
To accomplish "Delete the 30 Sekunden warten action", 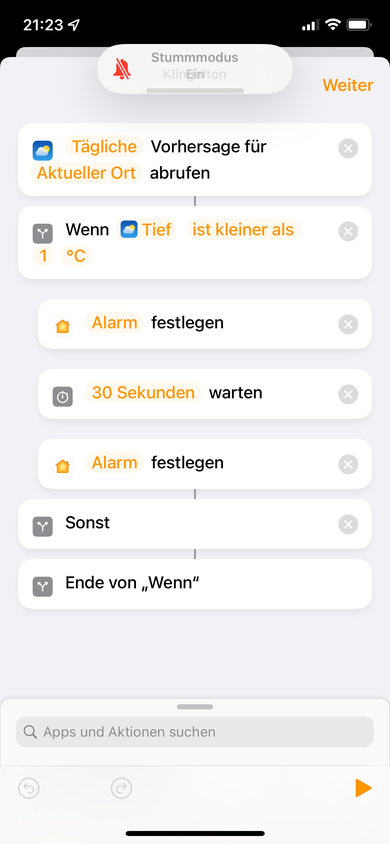I will click(x=348, y=394).
